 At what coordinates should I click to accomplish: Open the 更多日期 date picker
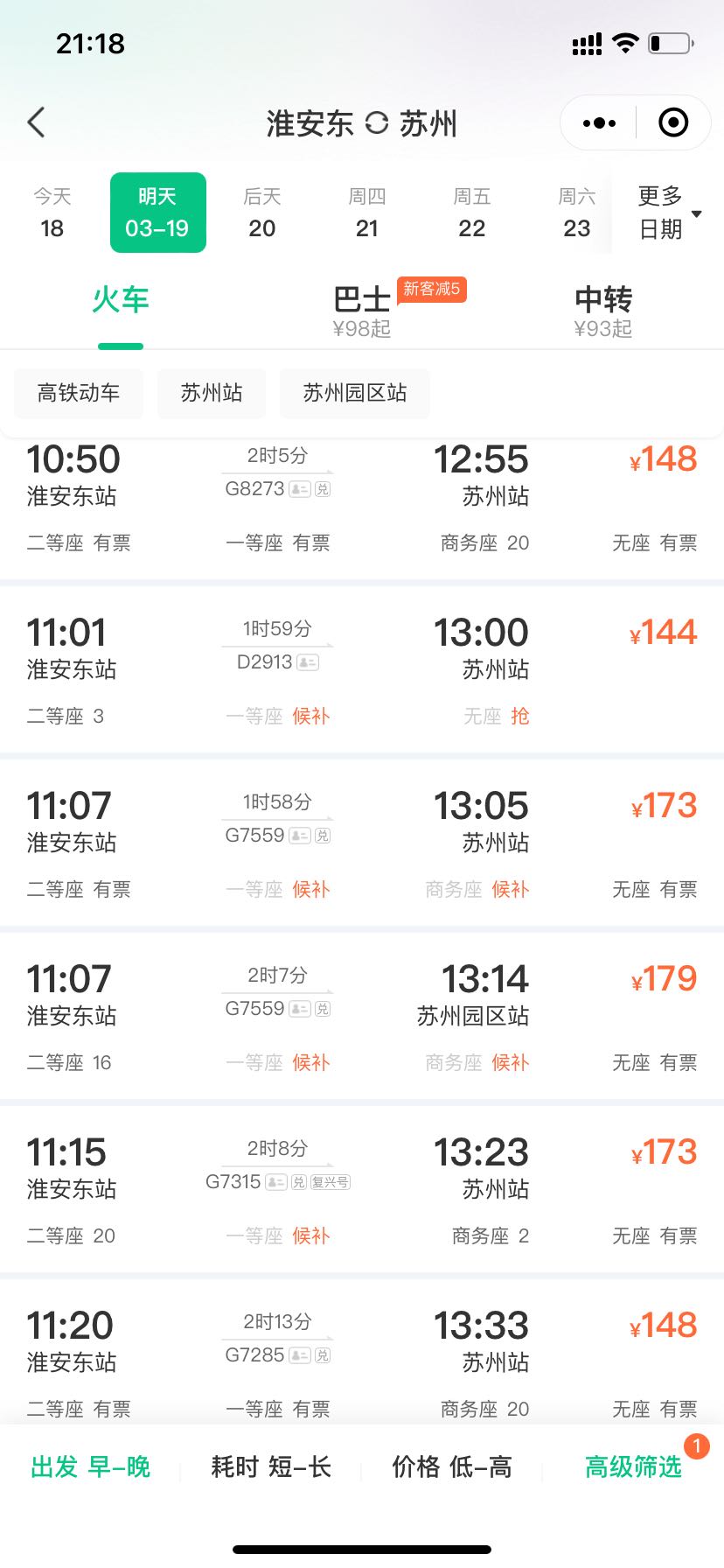coord(669,213)
